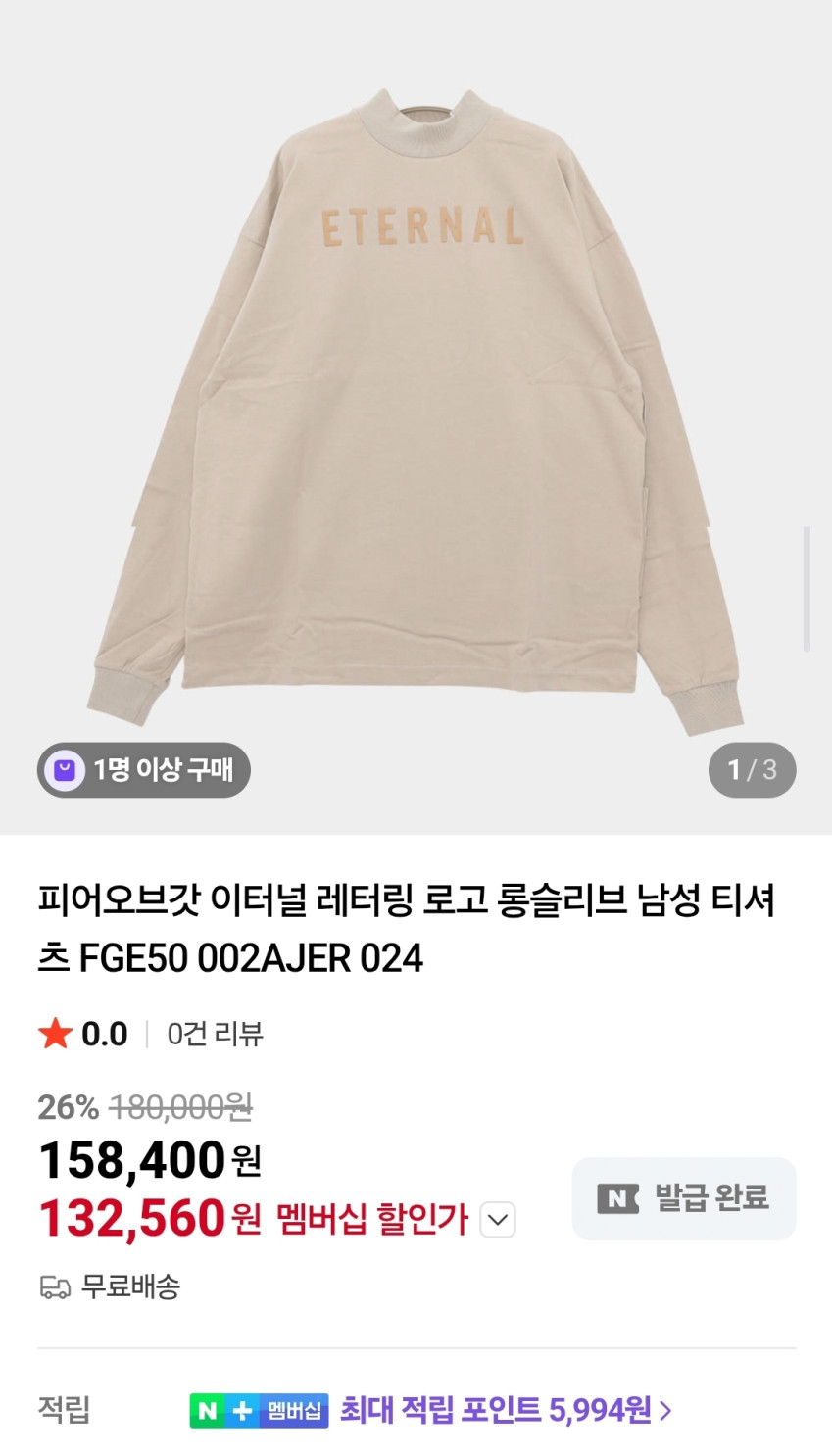Tap the 발급 완료 coupon button
This screenshot has width=832, height=1456.
pos(684,1198)
